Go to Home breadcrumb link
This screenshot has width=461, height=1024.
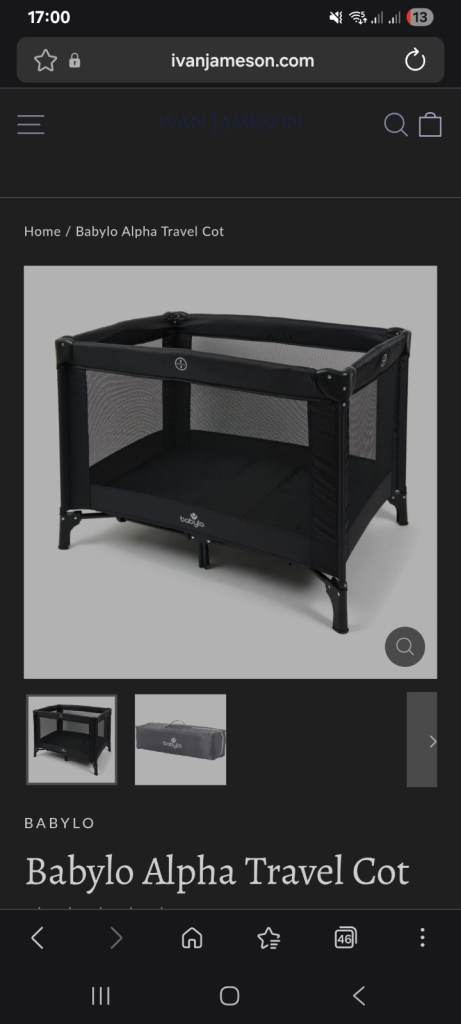click(x=42, y=231)
